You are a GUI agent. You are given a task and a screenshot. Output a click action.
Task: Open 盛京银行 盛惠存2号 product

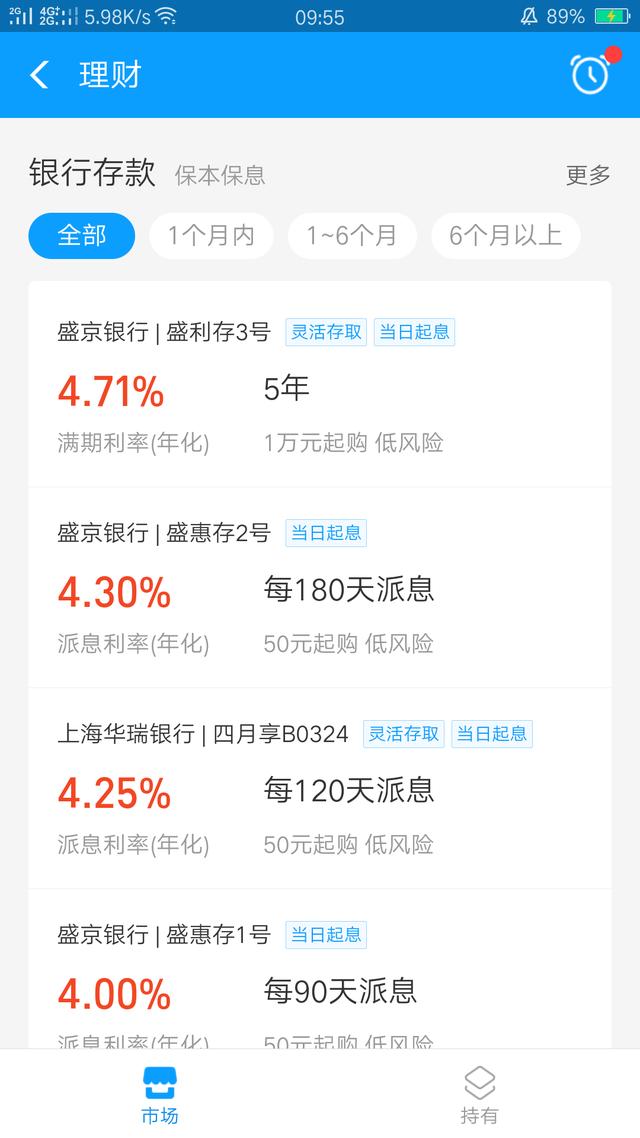coord(320,587)
